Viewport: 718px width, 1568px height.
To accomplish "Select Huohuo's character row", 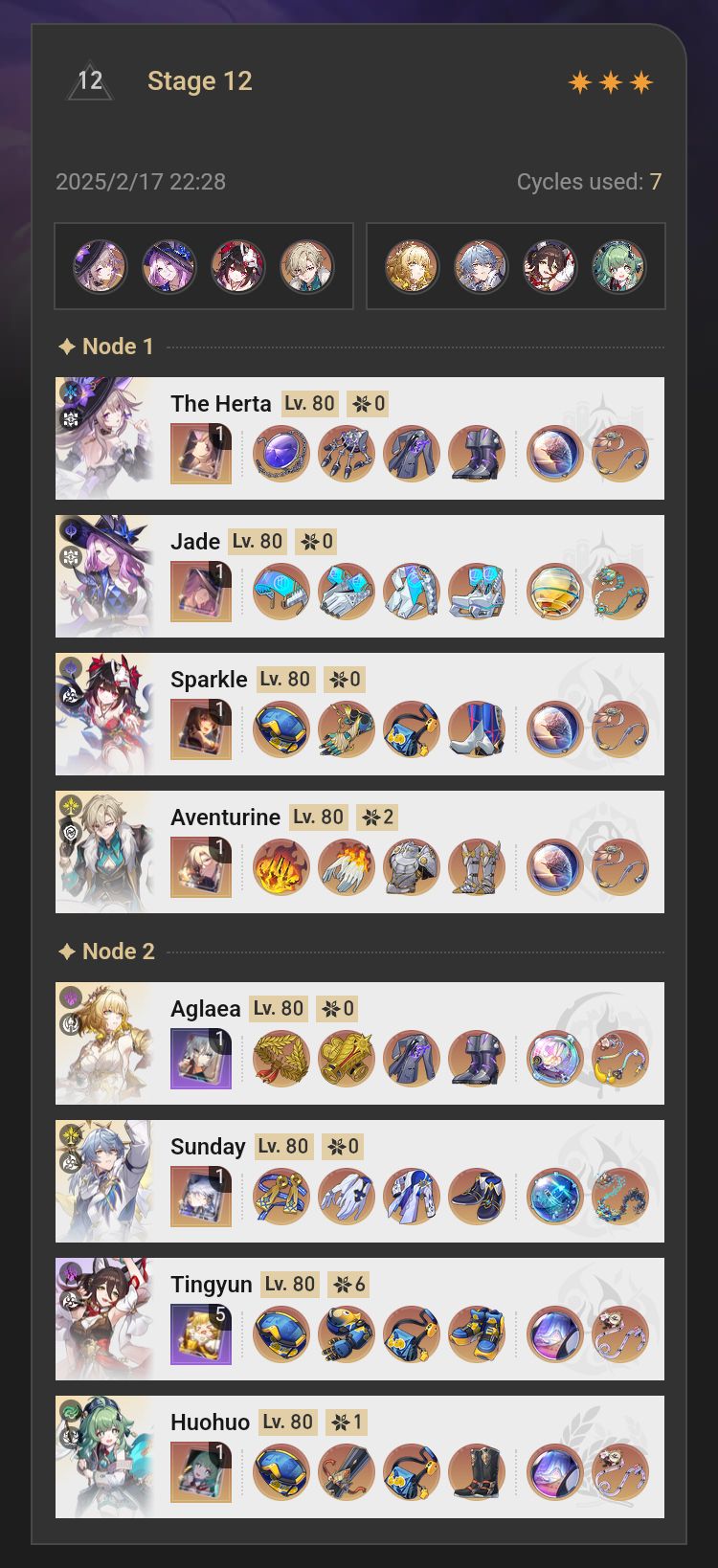I will [x=359, y=1457].
